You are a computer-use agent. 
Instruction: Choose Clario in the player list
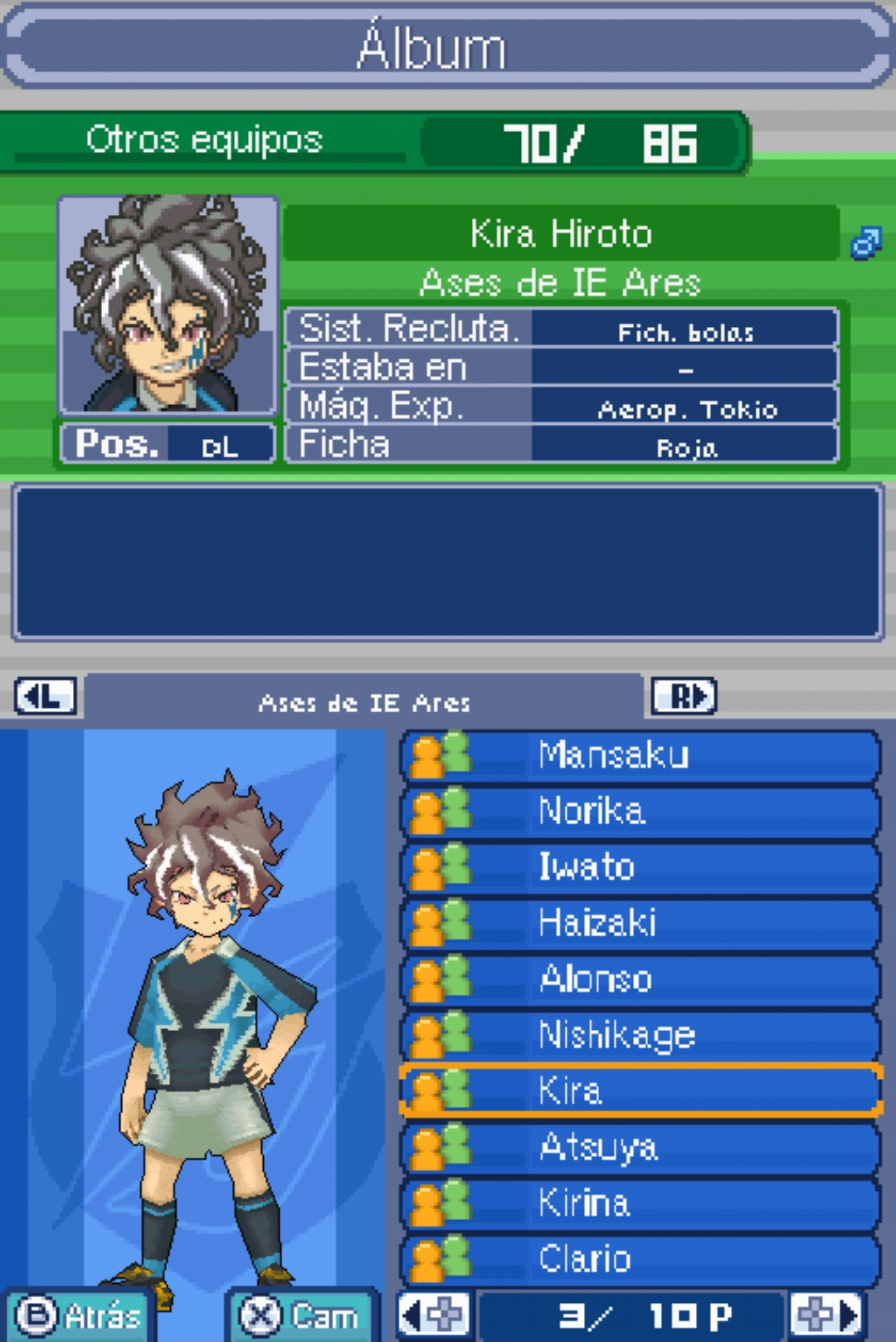pyautogui.click(x=640, y=1258)
